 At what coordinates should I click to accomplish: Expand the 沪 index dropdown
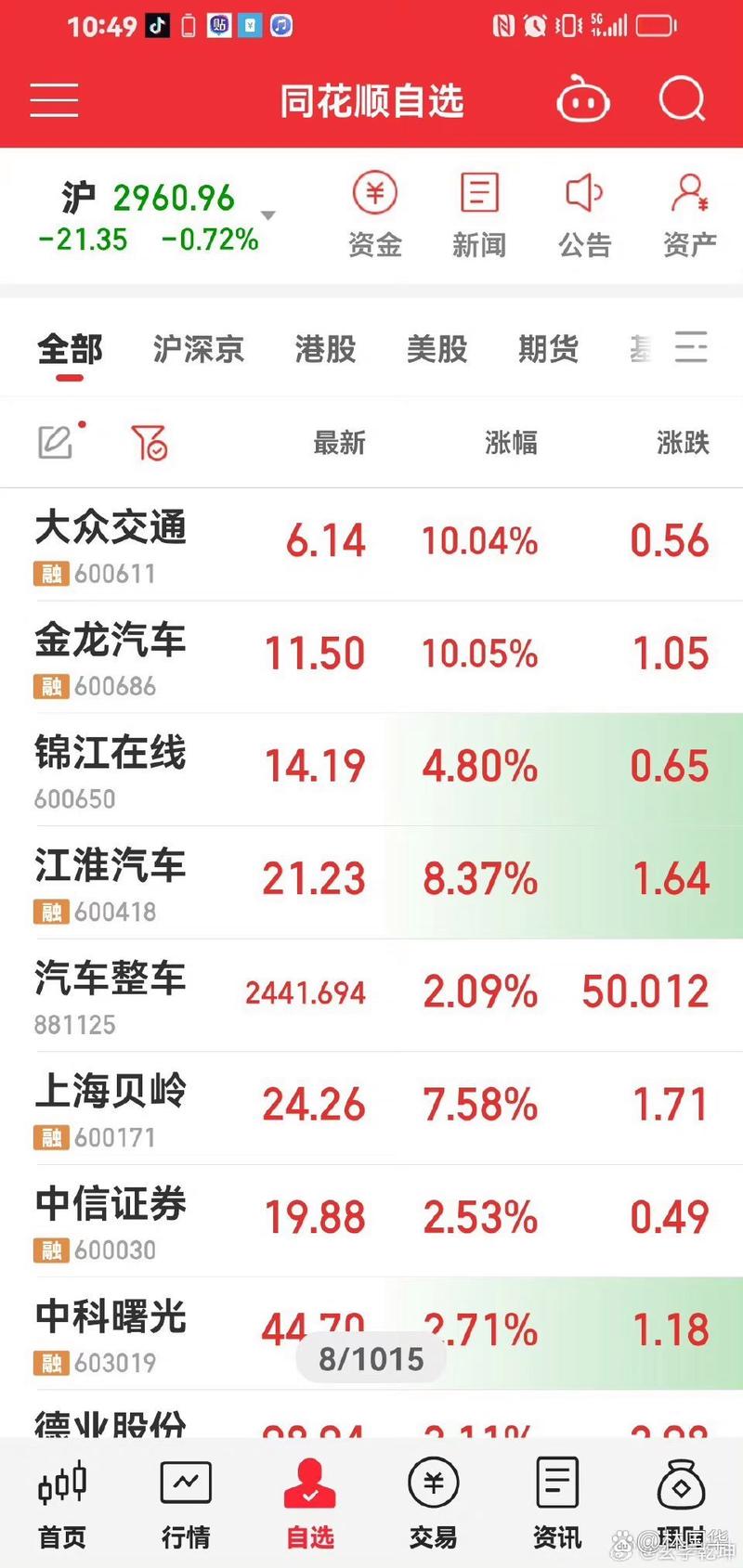point(268,215)
